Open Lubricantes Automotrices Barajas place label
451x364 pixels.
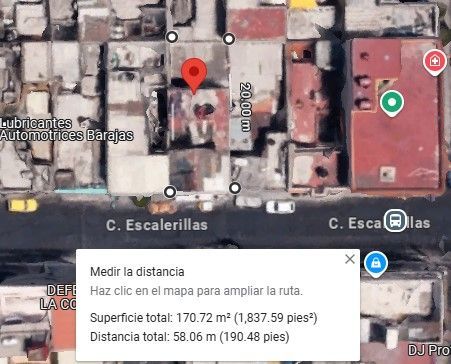pos(66,129)
